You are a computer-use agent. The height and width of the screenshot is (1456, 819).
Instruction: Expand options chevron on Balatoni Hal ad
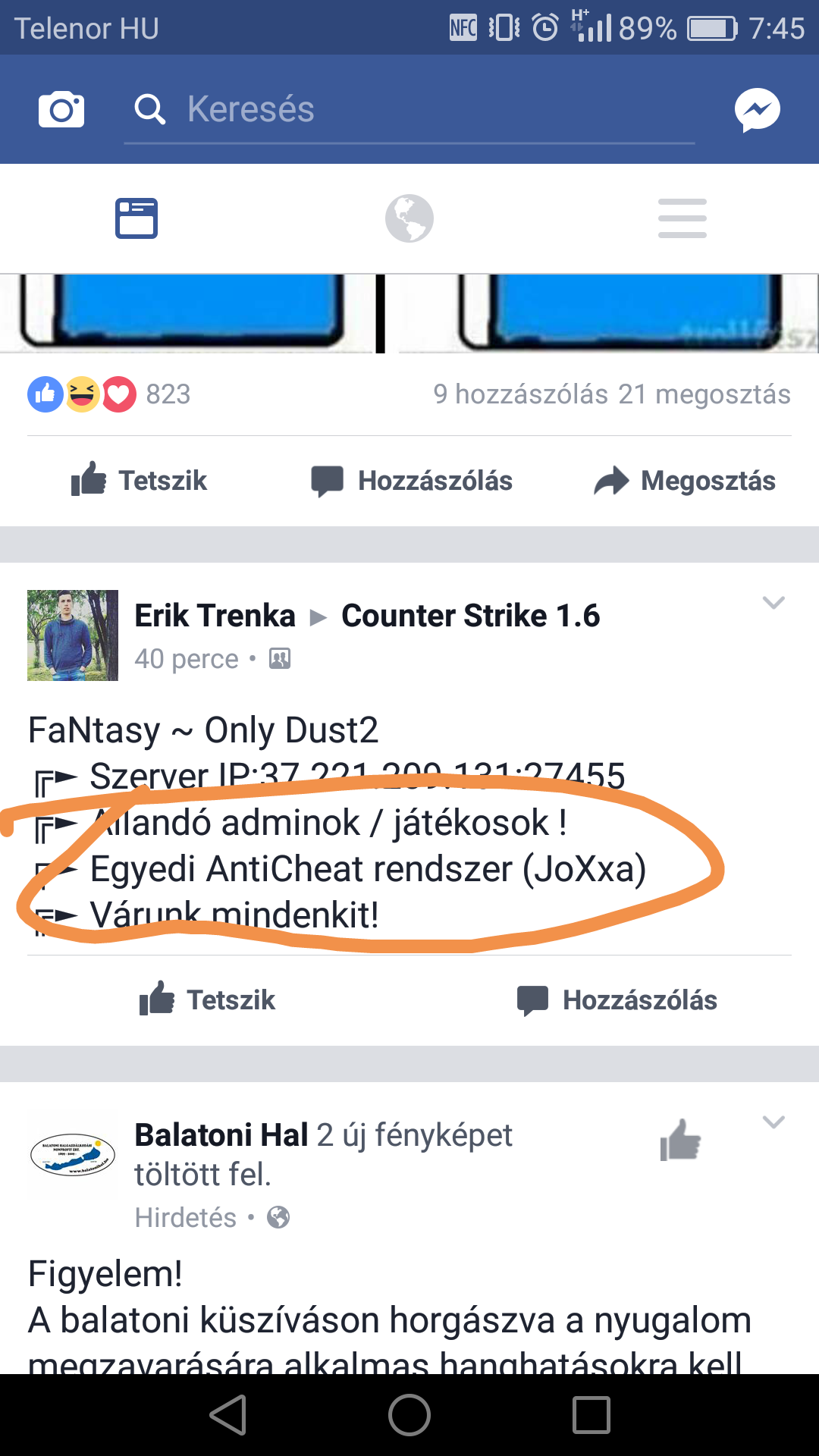click(773, 1122)
